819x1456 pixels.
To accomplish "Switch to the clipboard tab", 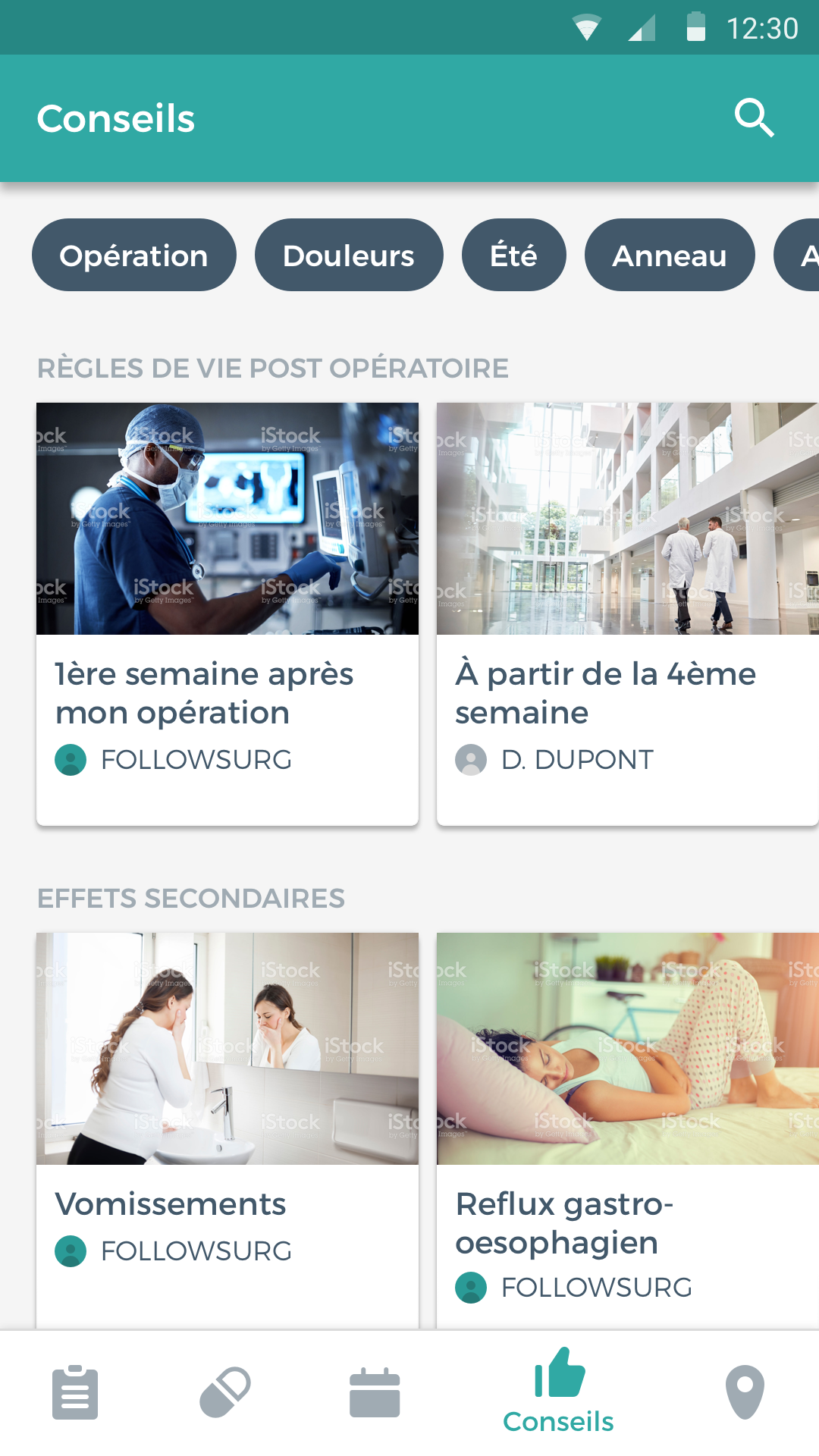I will click(75, 1392).
